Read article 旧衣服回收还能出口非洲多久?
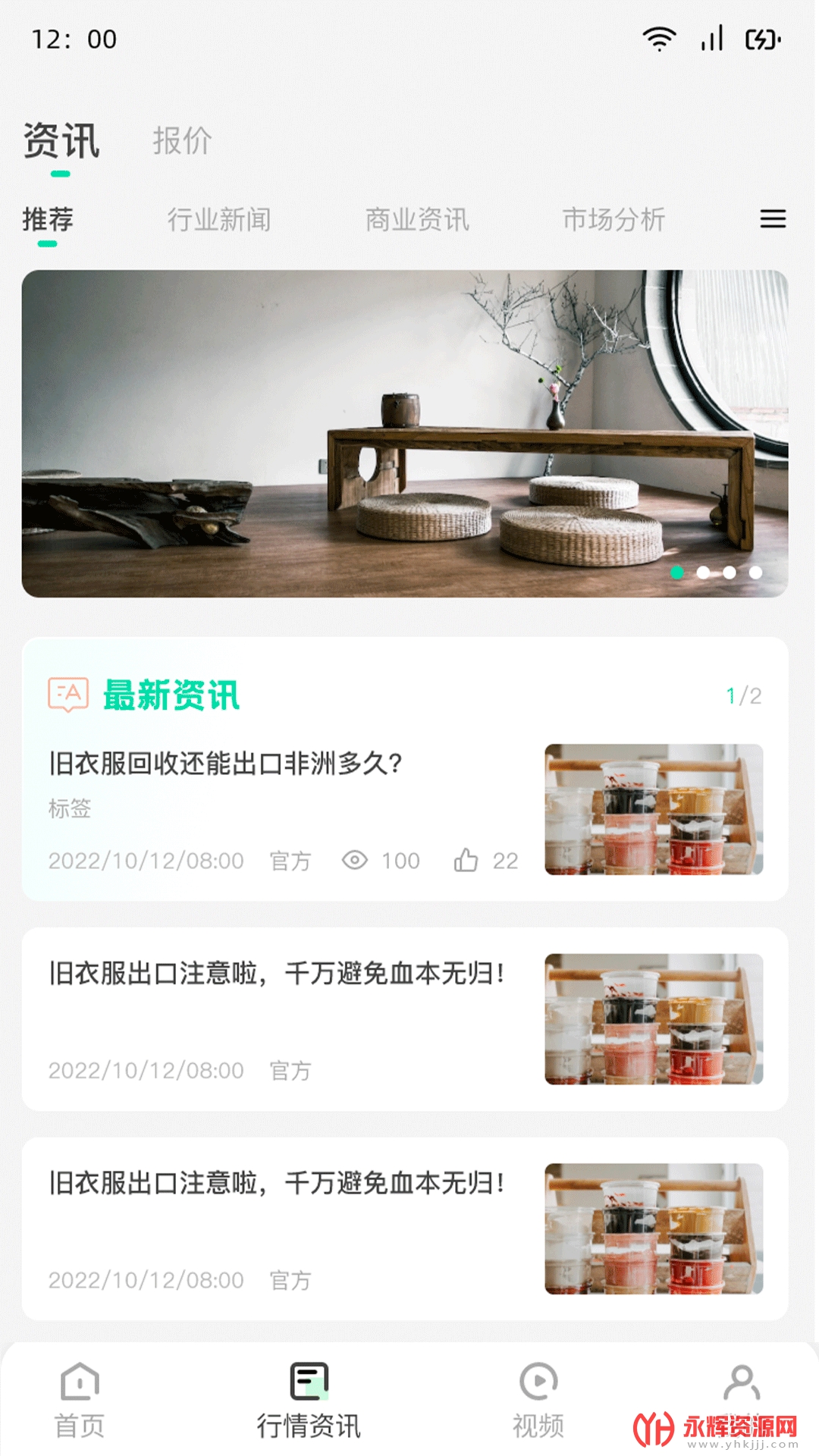This screenshot has height=1456, width=819. (x=225, y=763)
